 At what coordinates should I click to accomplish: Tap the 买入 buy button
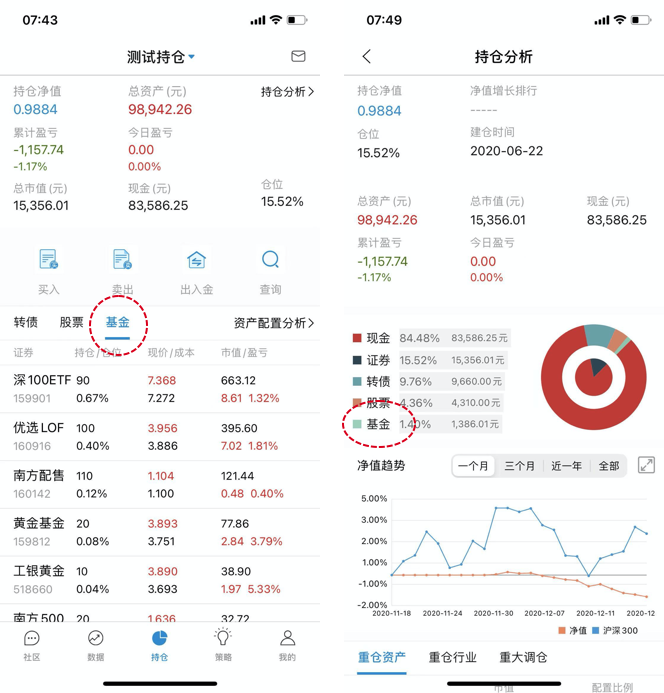click(48, 271)
